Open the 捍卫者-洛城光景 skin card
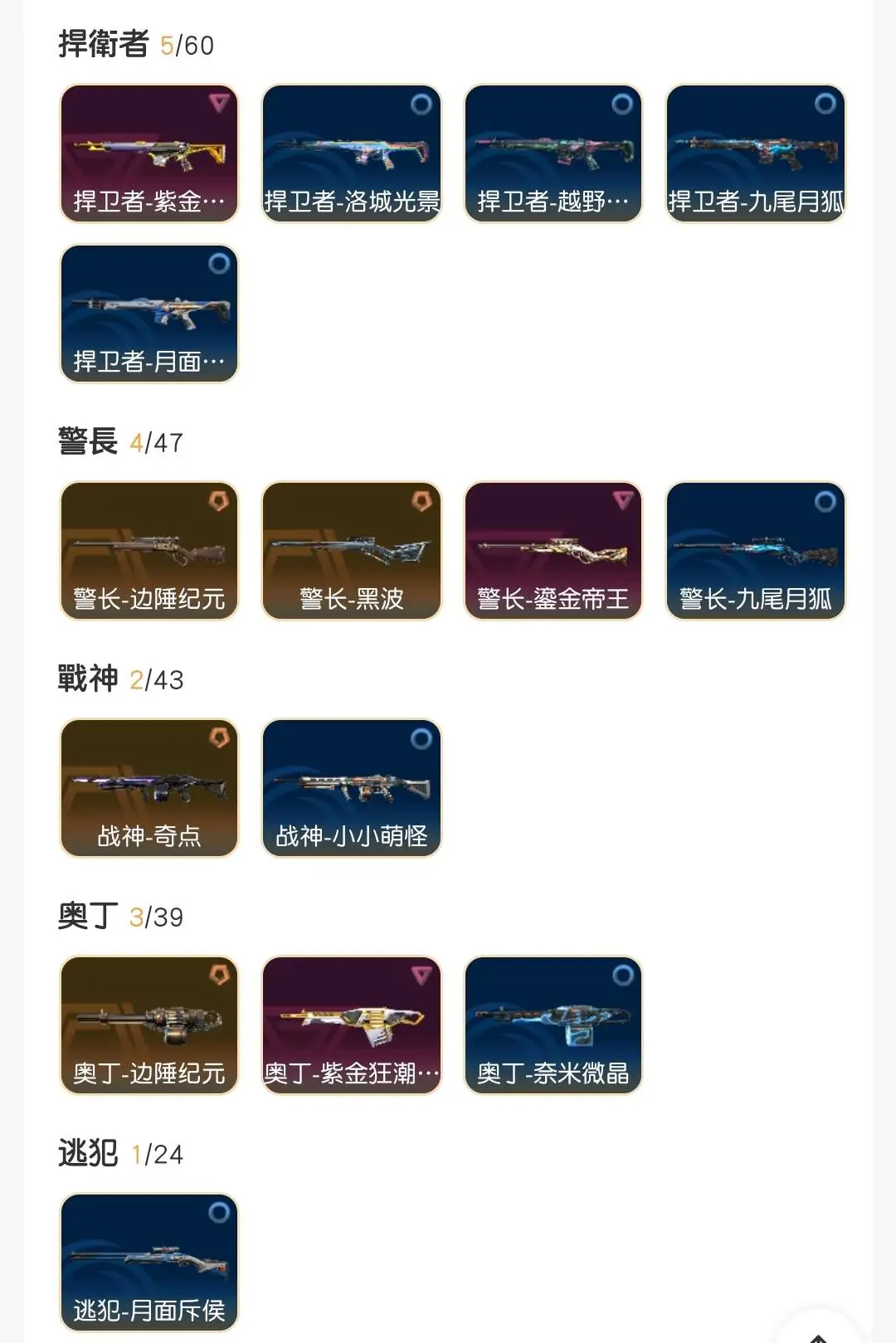The width and height of the screenshot is (896, 1343). (x=352, y=153)
